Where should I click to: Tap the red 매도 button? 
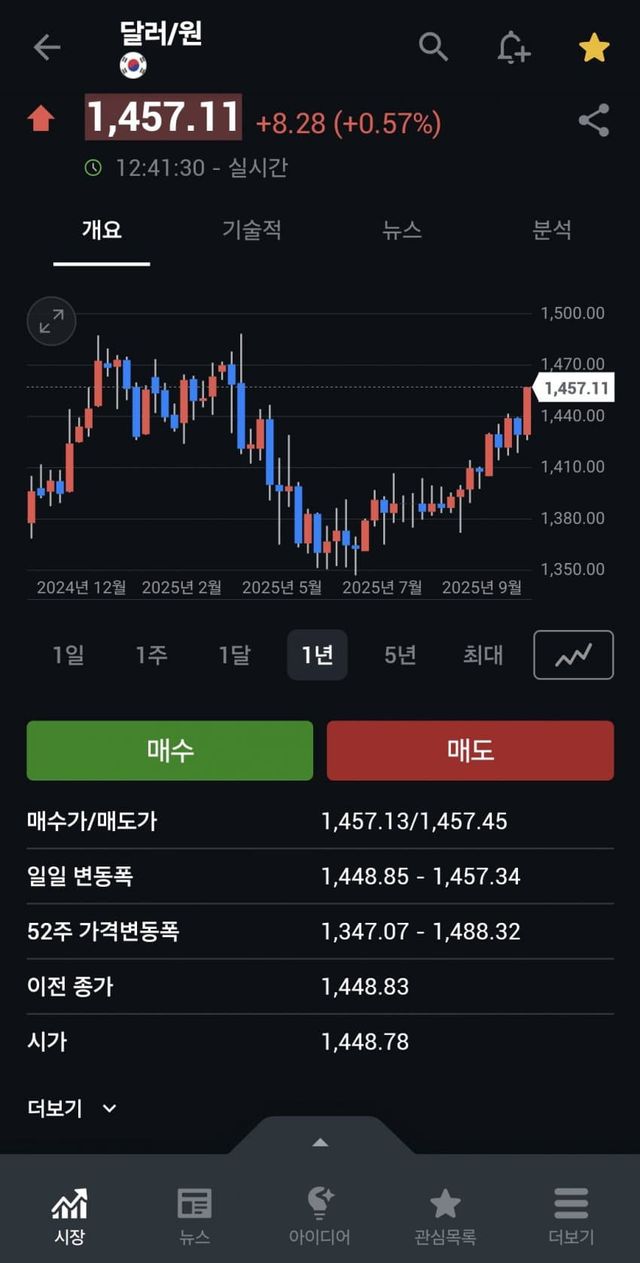tap(470, 750)
